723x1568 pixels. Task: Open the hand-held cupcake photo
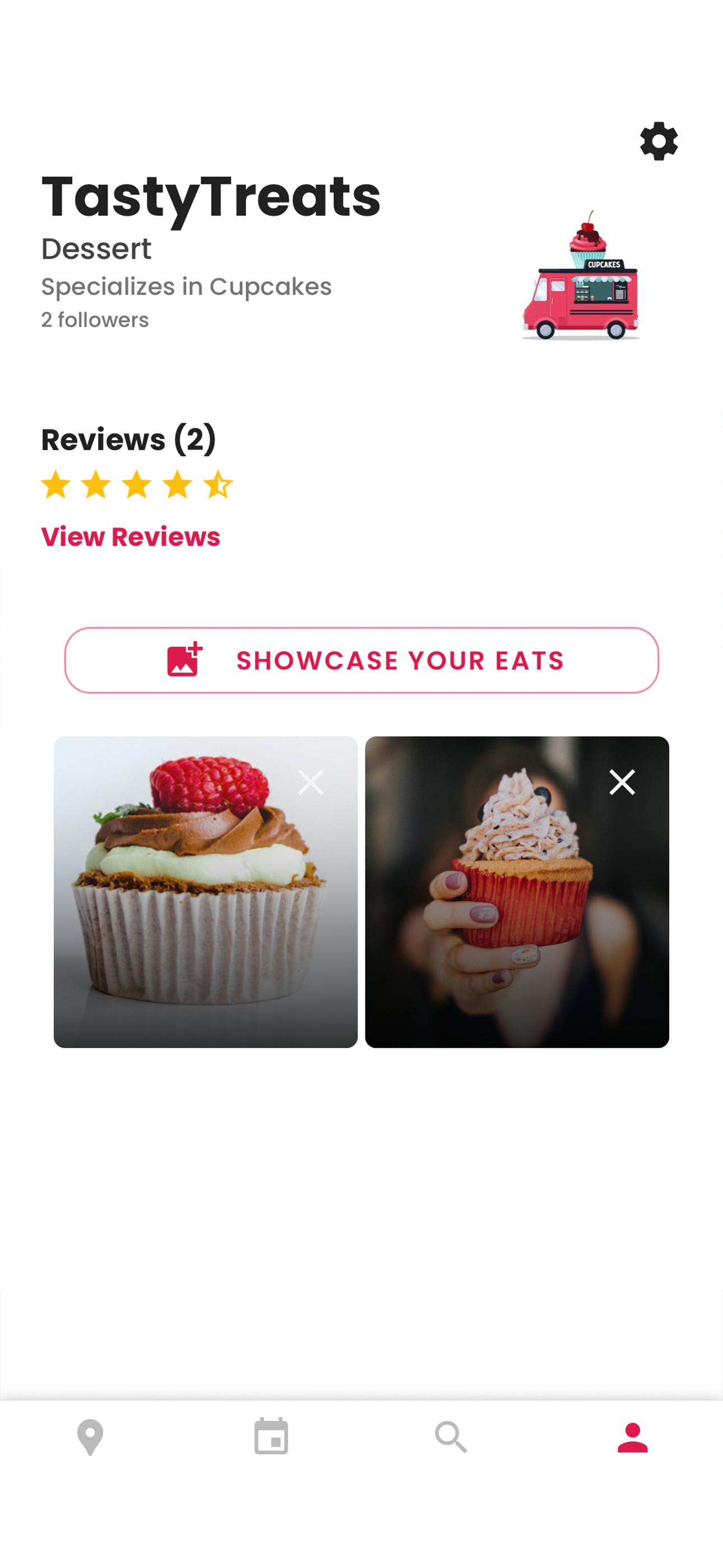517,892
